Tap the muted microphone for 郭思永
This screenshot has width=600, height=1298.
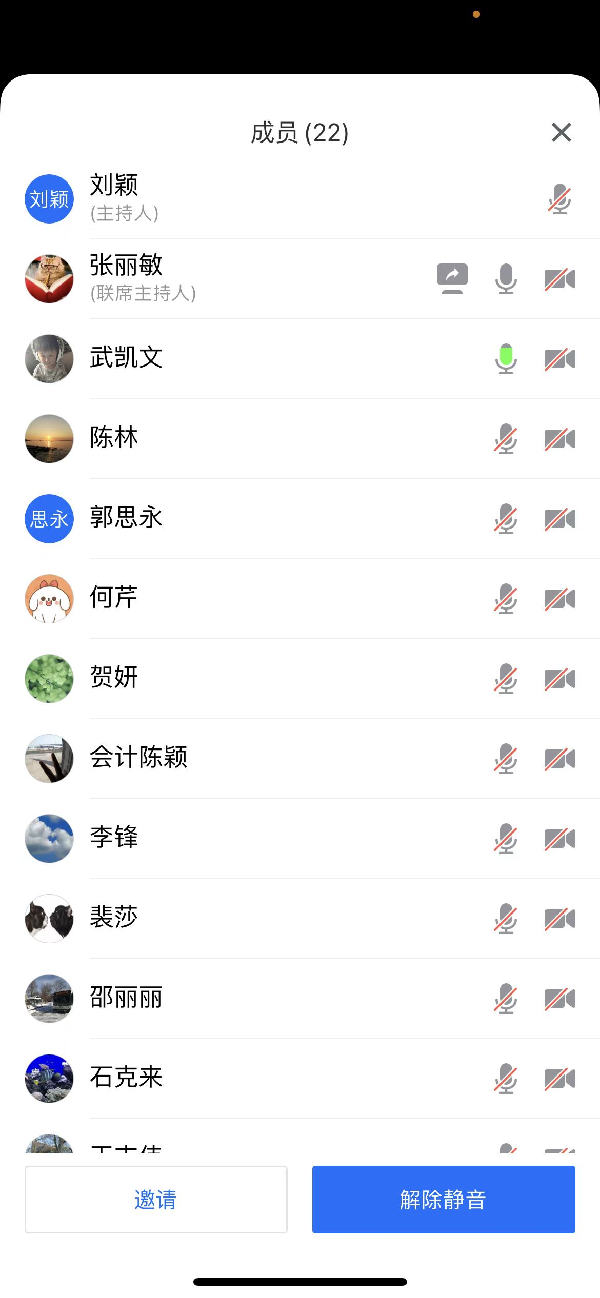click(506, 518)
